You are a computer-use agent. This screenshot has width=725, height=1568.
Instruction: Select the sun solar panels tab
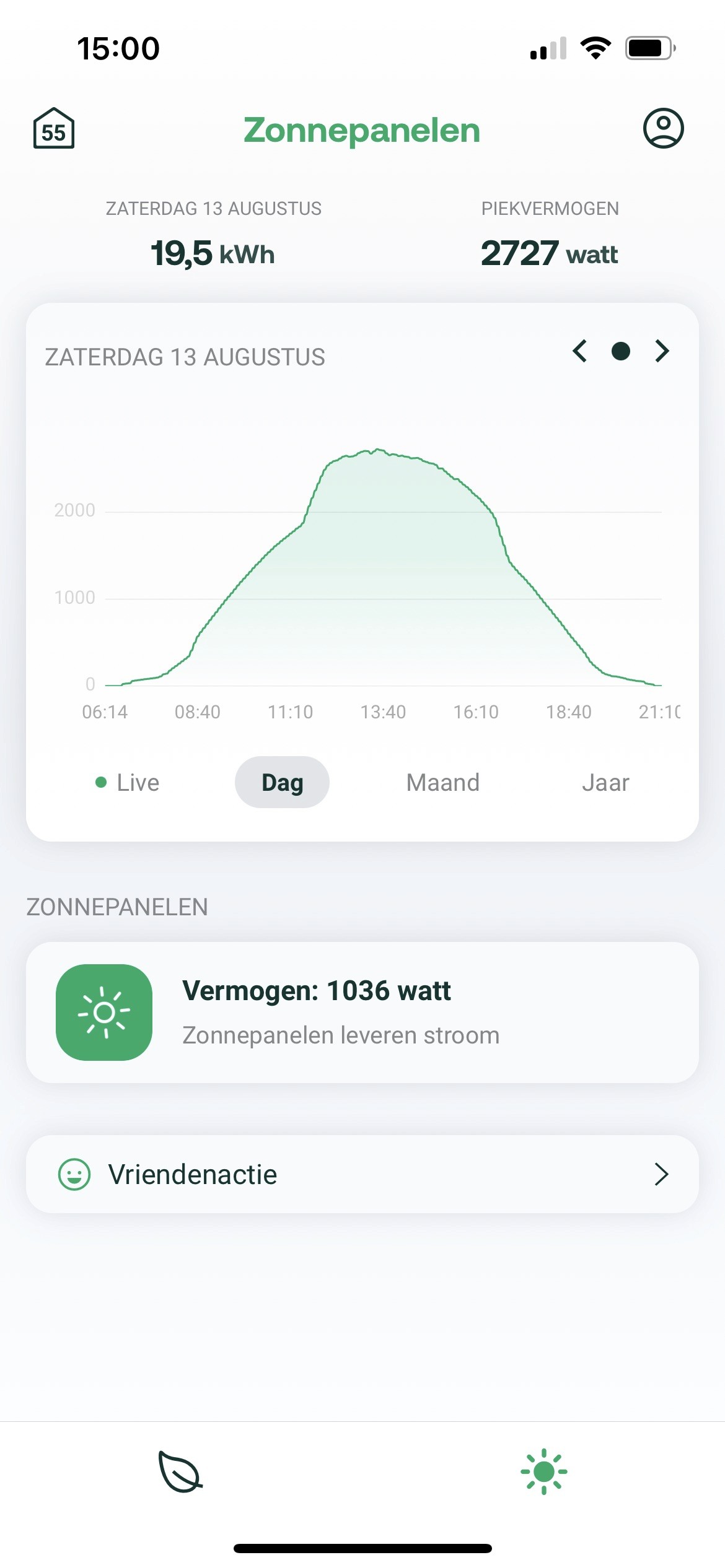(x=543, y=1471)
